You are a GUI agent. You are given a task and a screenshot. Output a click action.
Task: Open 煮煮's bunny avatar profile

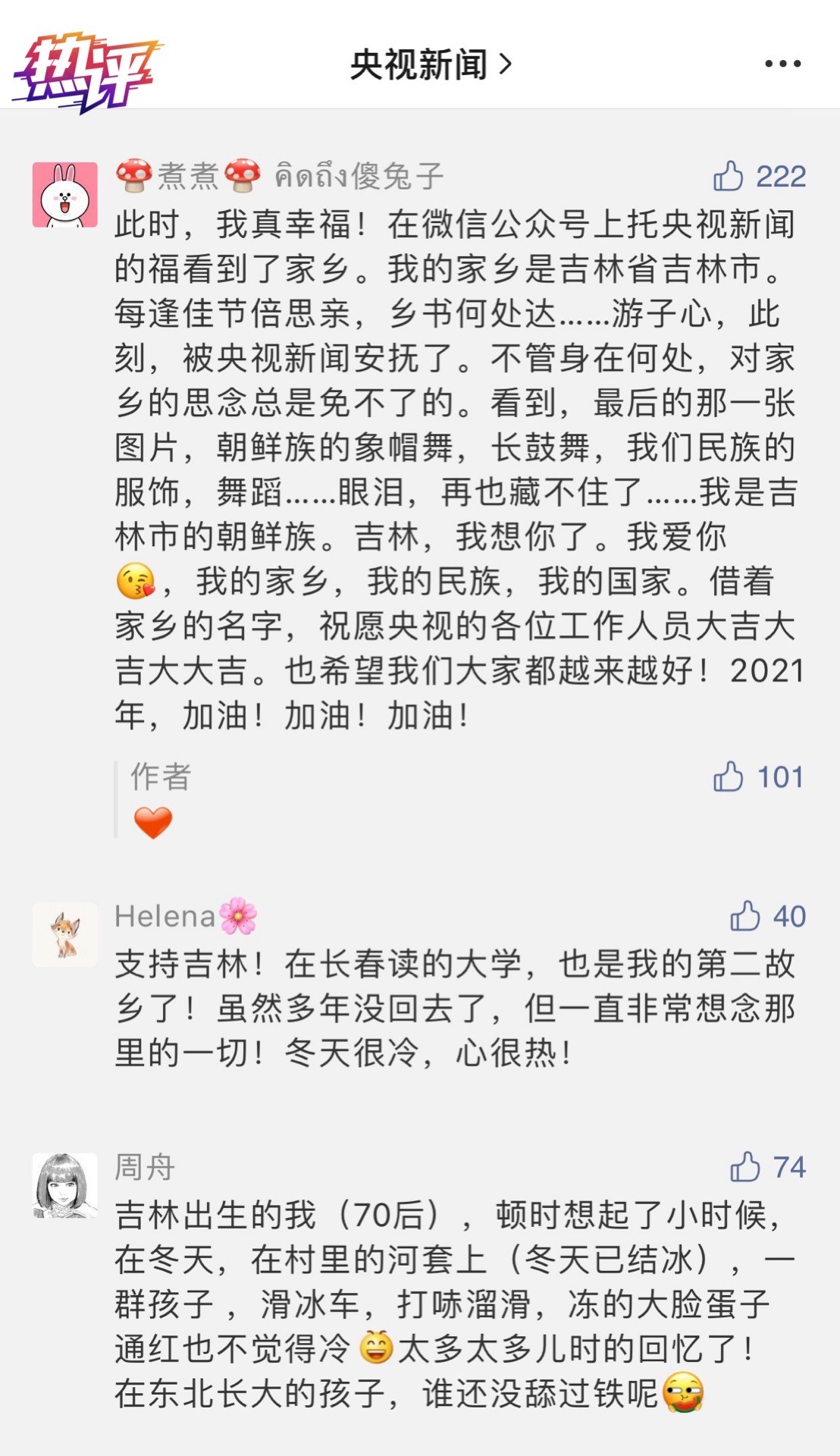pos(65,195)
